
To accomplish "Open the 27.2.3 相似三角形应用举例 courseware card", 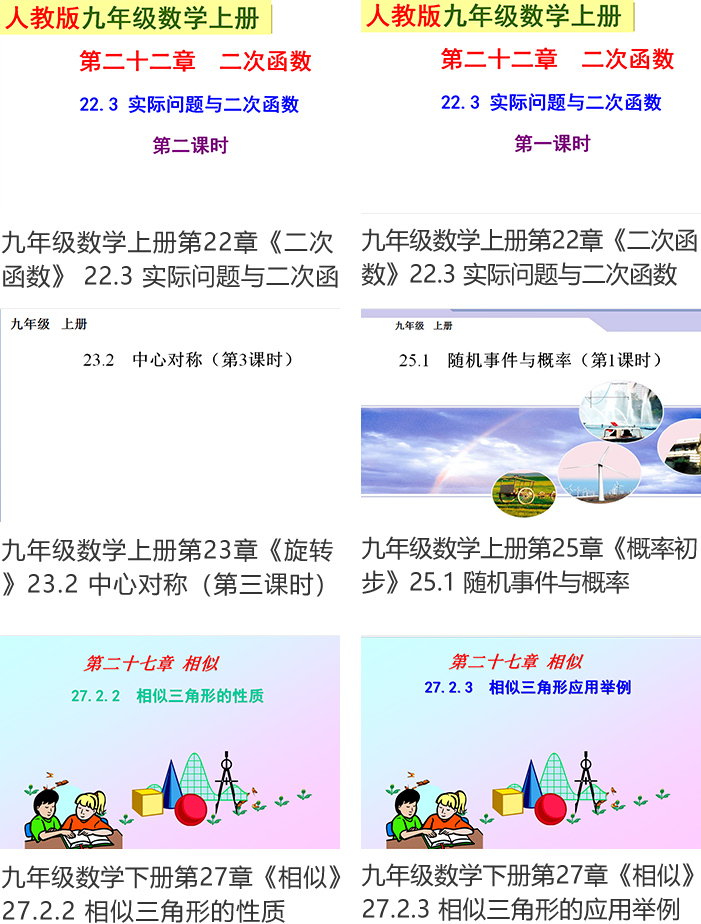I will coord(530,742).
